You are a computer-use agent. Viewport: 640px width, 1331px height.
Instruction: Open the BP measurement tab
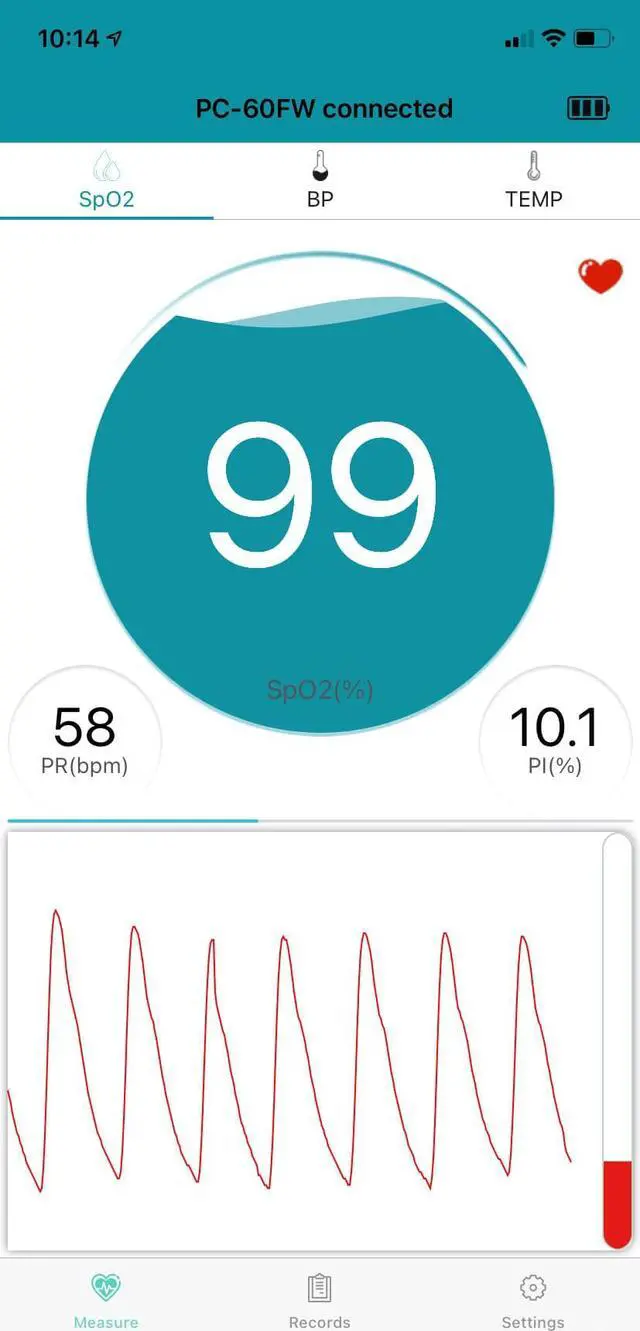pyautogui.click(x=320, y=181)
